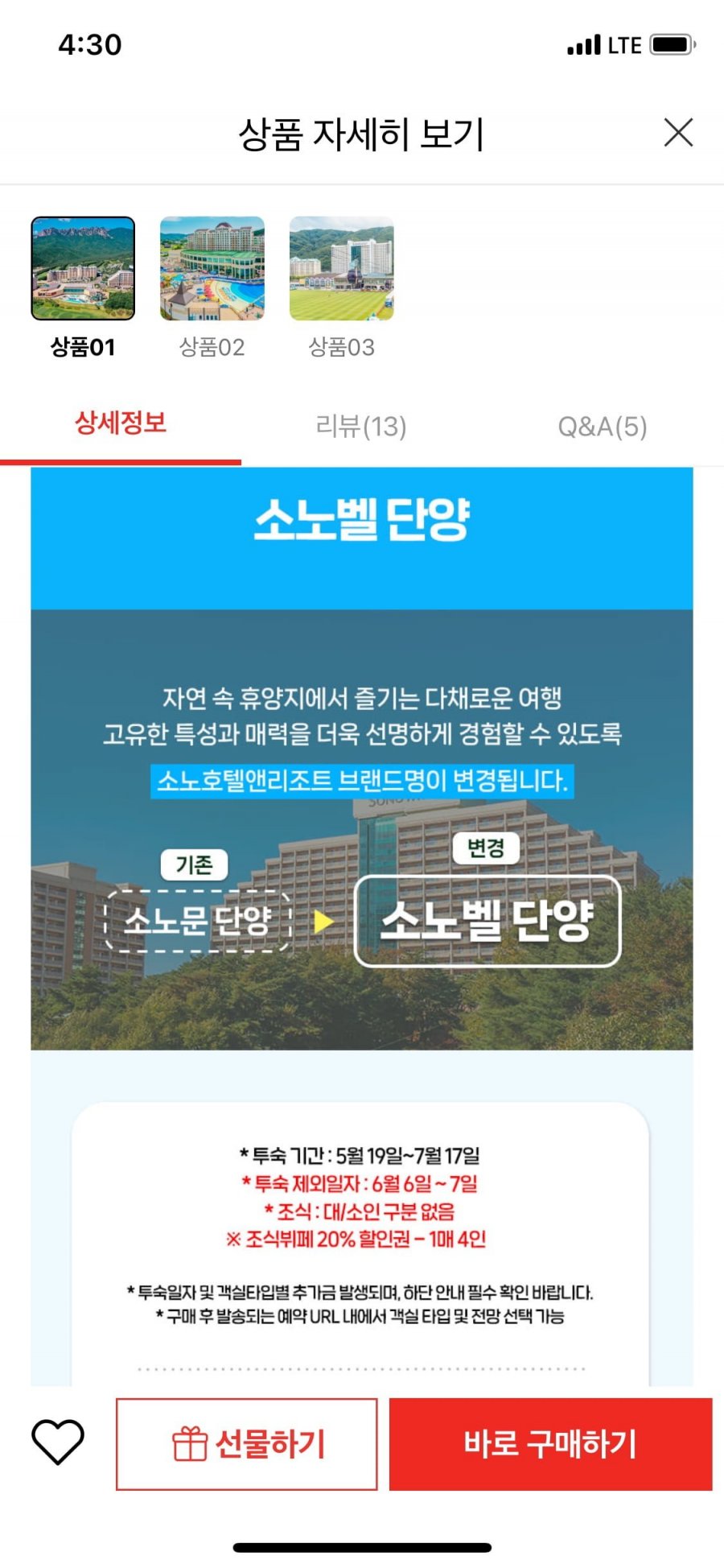Select the 상품02 thumbnail
Viewport: 724px width, 1568px height.
pos(212,269)
